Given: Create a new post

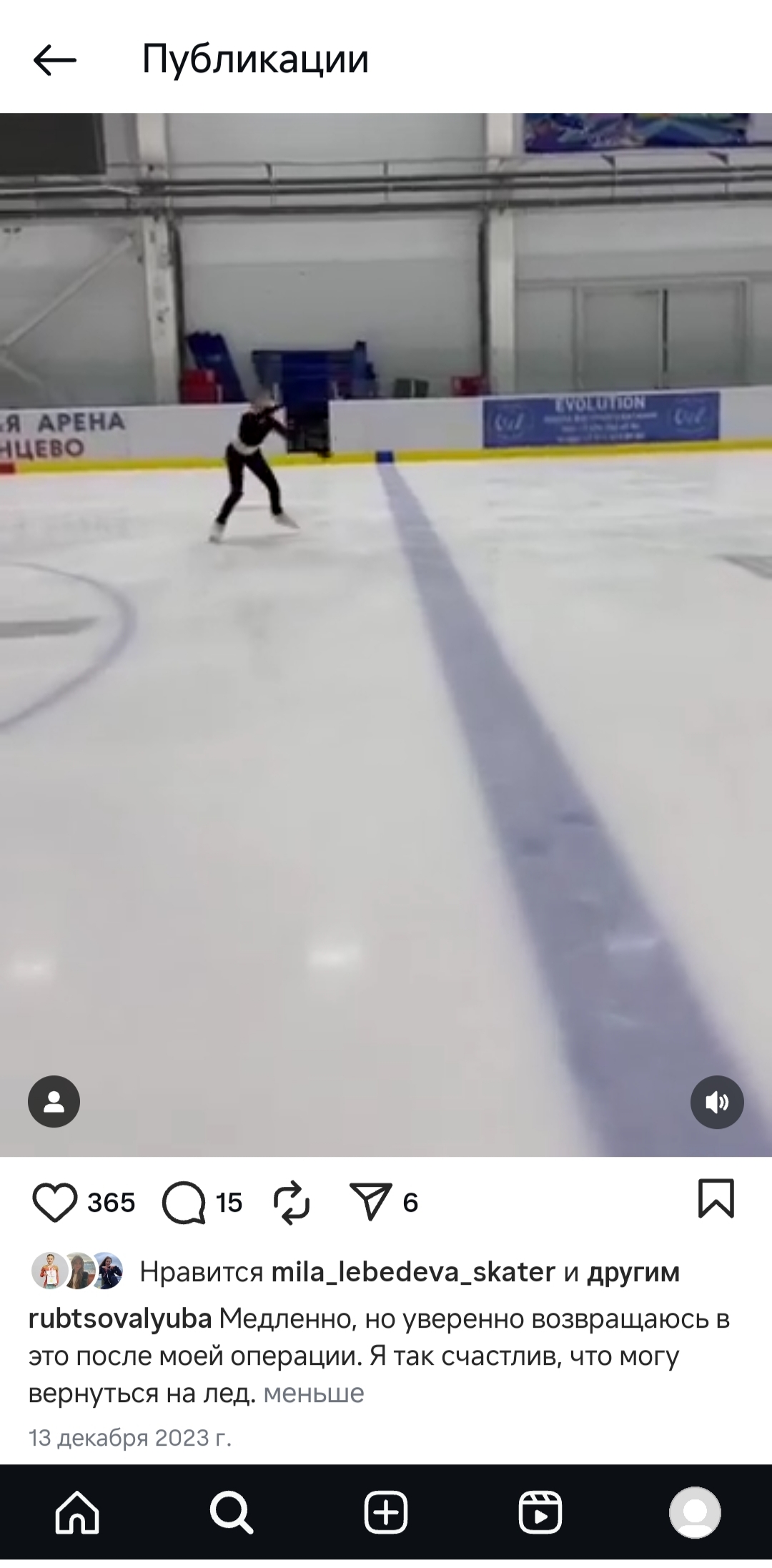Looking at the screenshot, I should pyautogui.click(x=386, y=1514).
